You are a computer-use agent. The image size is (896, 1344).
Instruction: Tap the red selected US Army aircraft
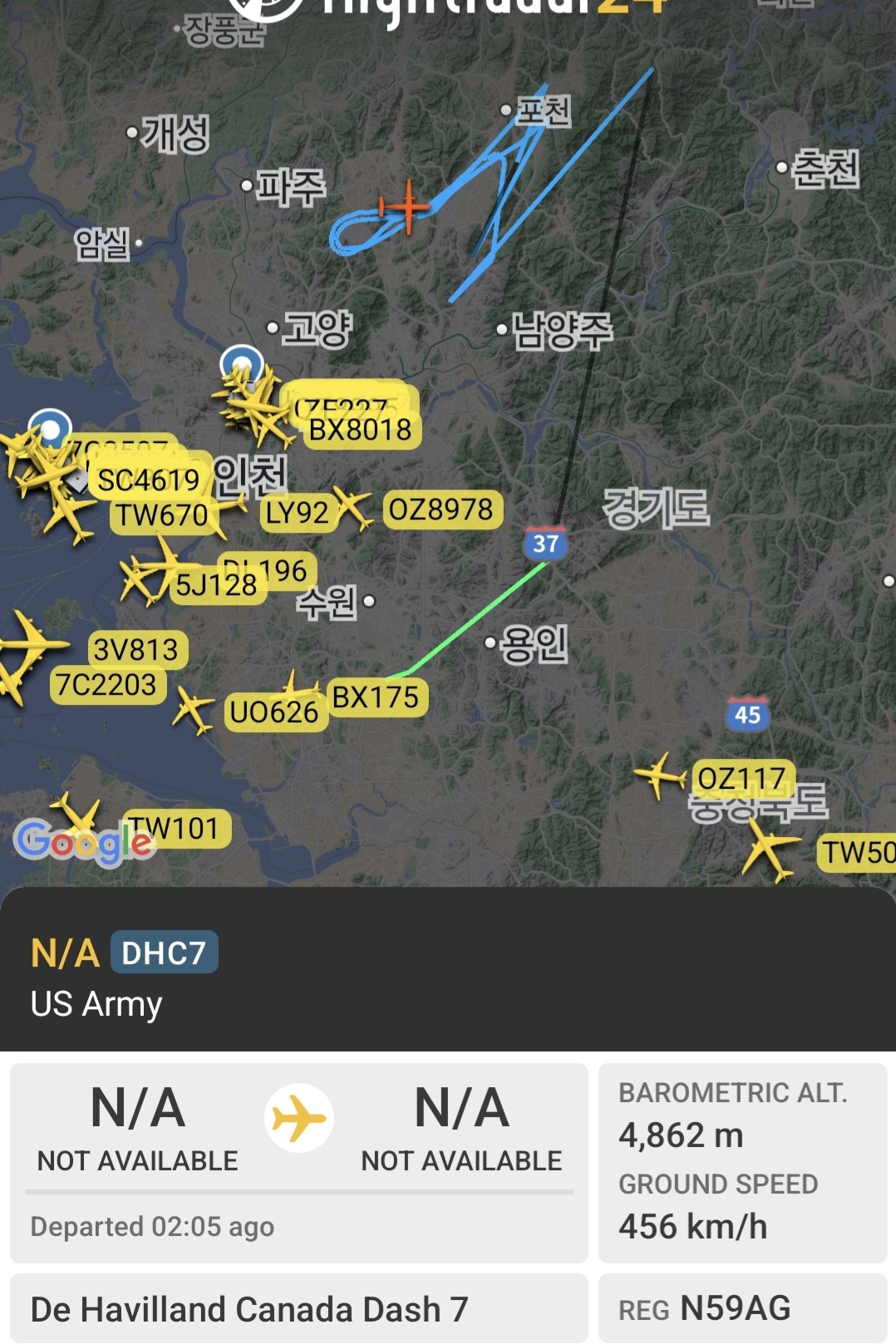coord(406,204)
